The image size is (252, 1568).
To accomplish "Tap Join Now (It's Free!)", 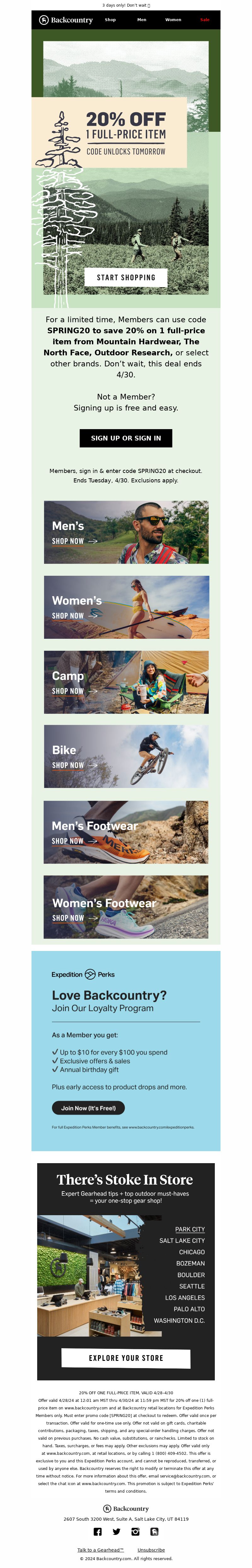I will [88, 1108].
